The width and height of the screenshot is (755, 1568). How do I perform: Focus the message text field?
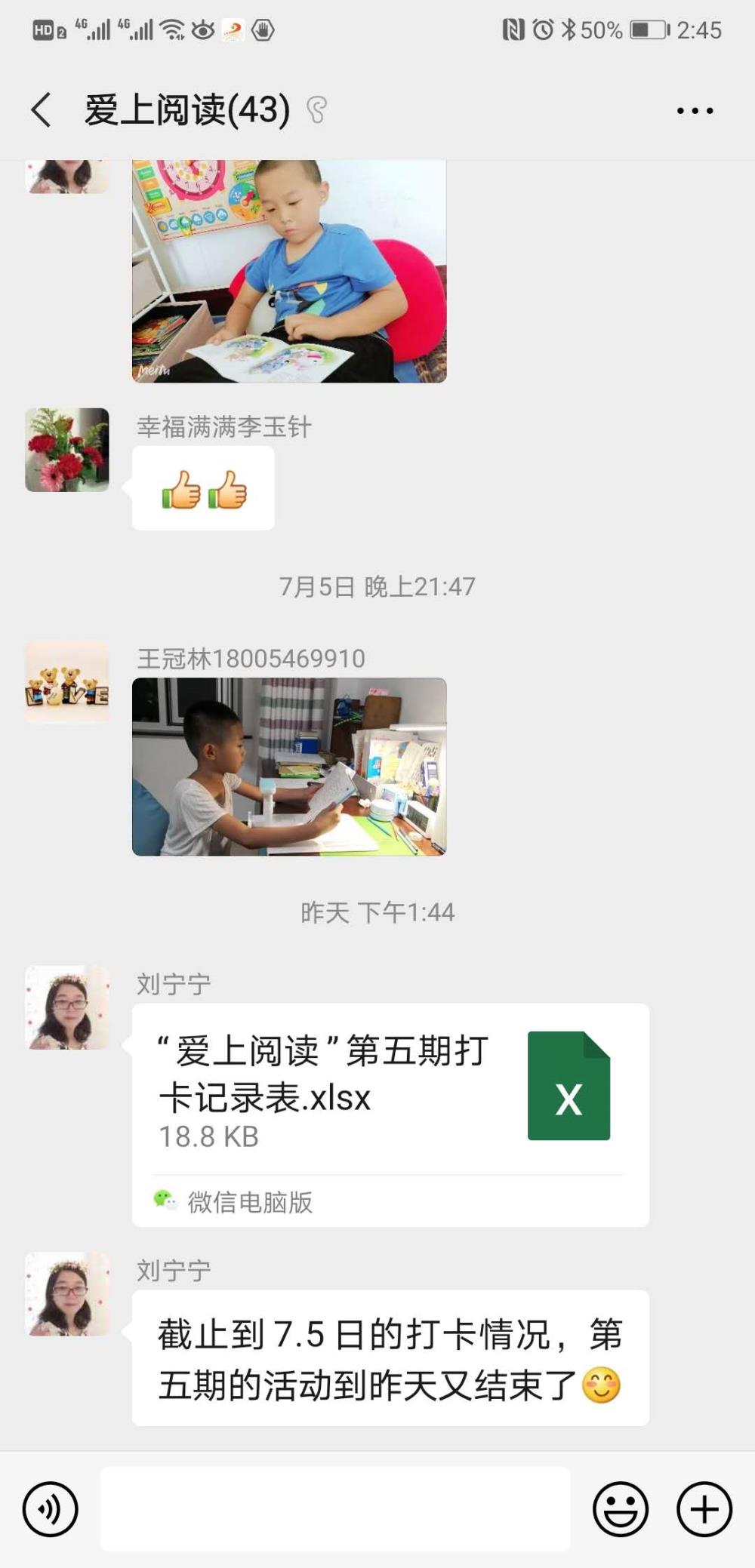(x=335, y=1509)
